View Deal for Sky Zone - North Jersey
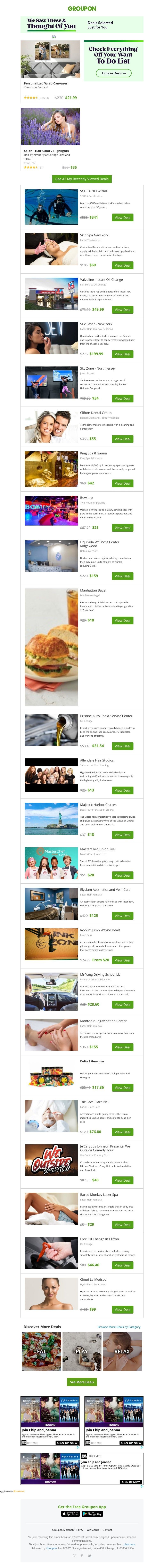 point(123,399)
